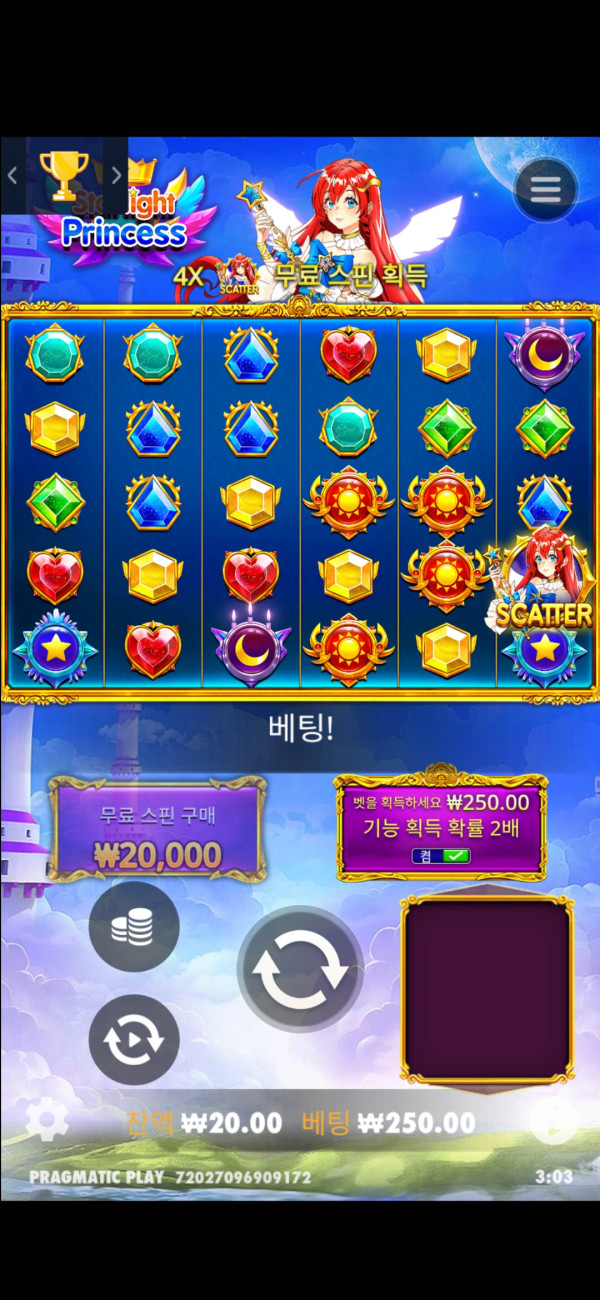Image resolution: width=600 pixels, height=1300 pixels.
Task: Buy free spins for ₩20,000
Action: point(157,830)
